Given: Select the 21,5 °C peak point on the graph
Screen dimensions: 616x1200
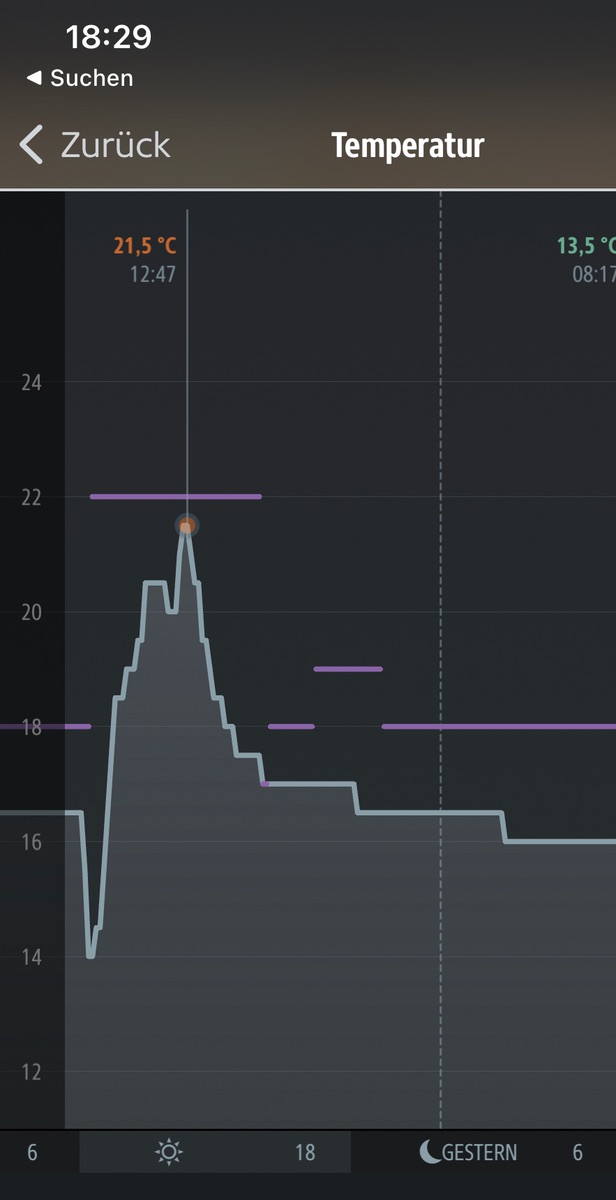Looking at the screenshot, I should pos(186,525).
